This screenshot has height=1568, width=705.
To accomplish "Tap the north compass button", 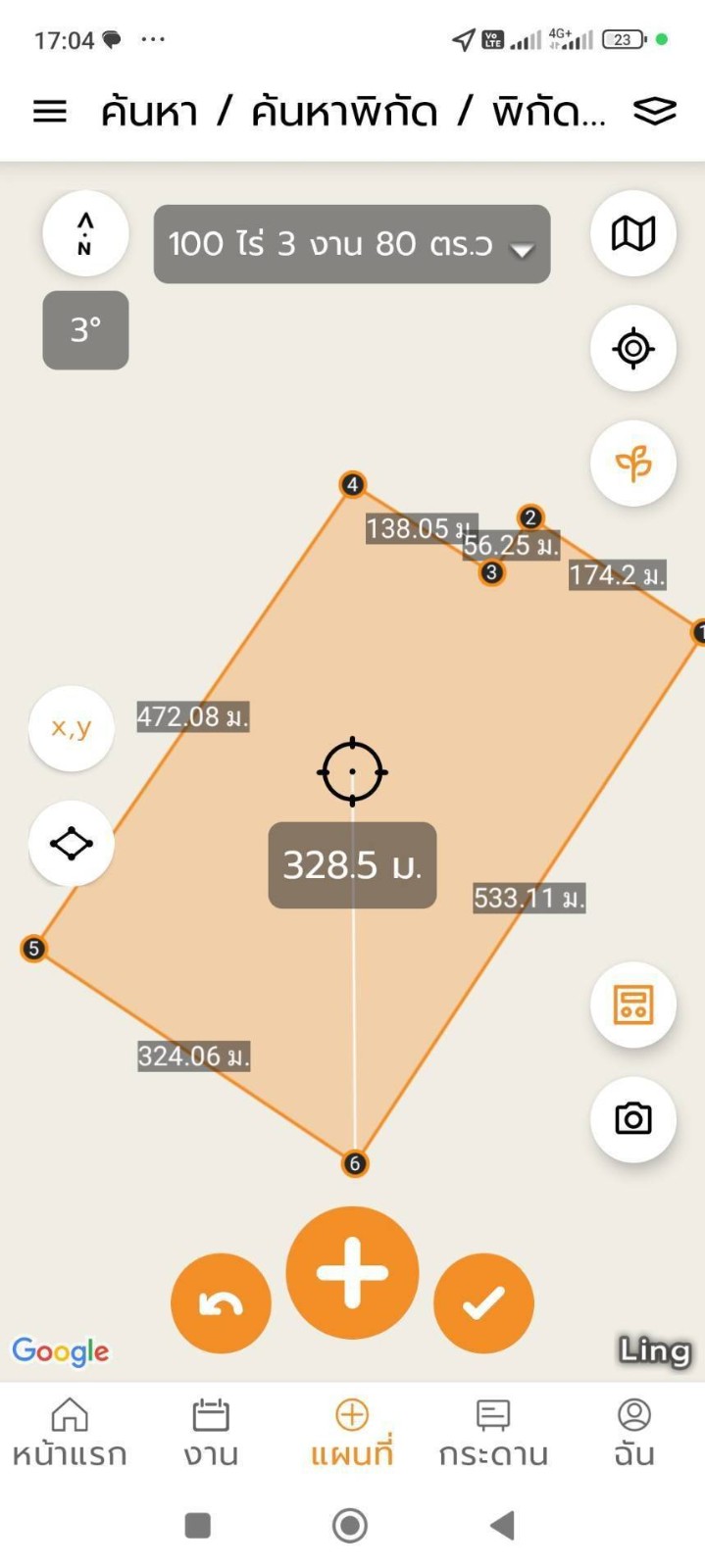I will click(85, 233).
